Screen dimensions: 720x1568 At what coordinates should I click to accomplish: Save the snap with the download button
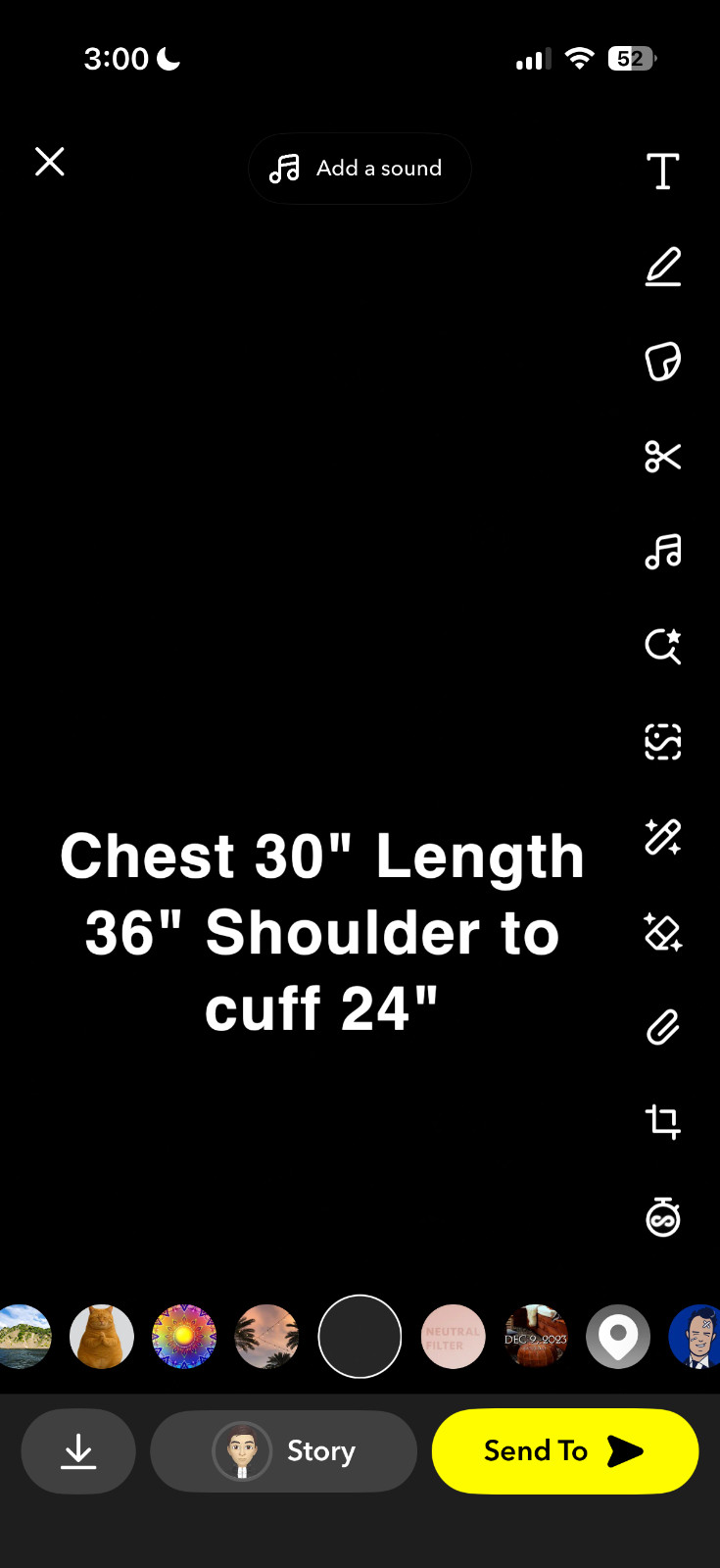(x=78, y=1451)
